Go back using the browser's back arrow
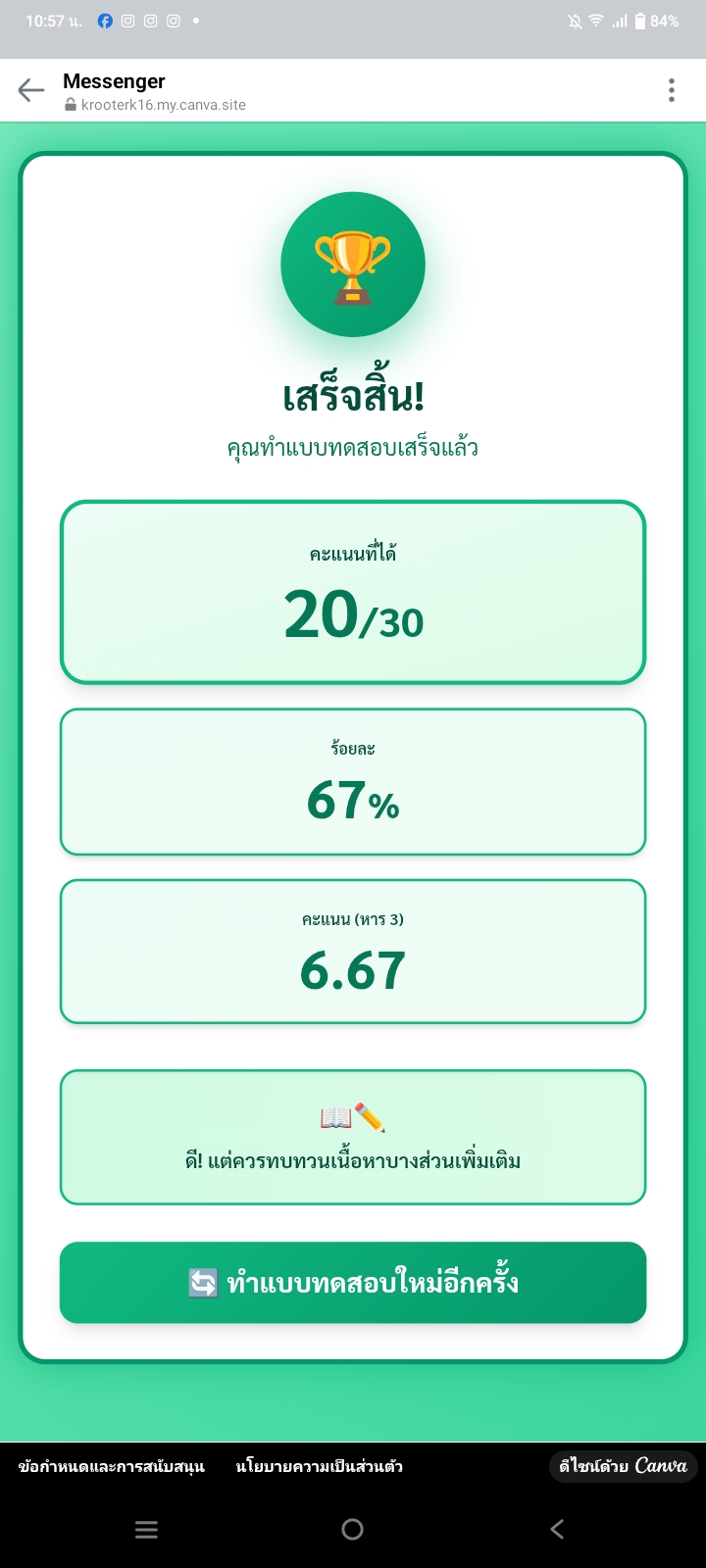Image resolution: width=706 pixels, height=1568 pixels. pos(31,91)
